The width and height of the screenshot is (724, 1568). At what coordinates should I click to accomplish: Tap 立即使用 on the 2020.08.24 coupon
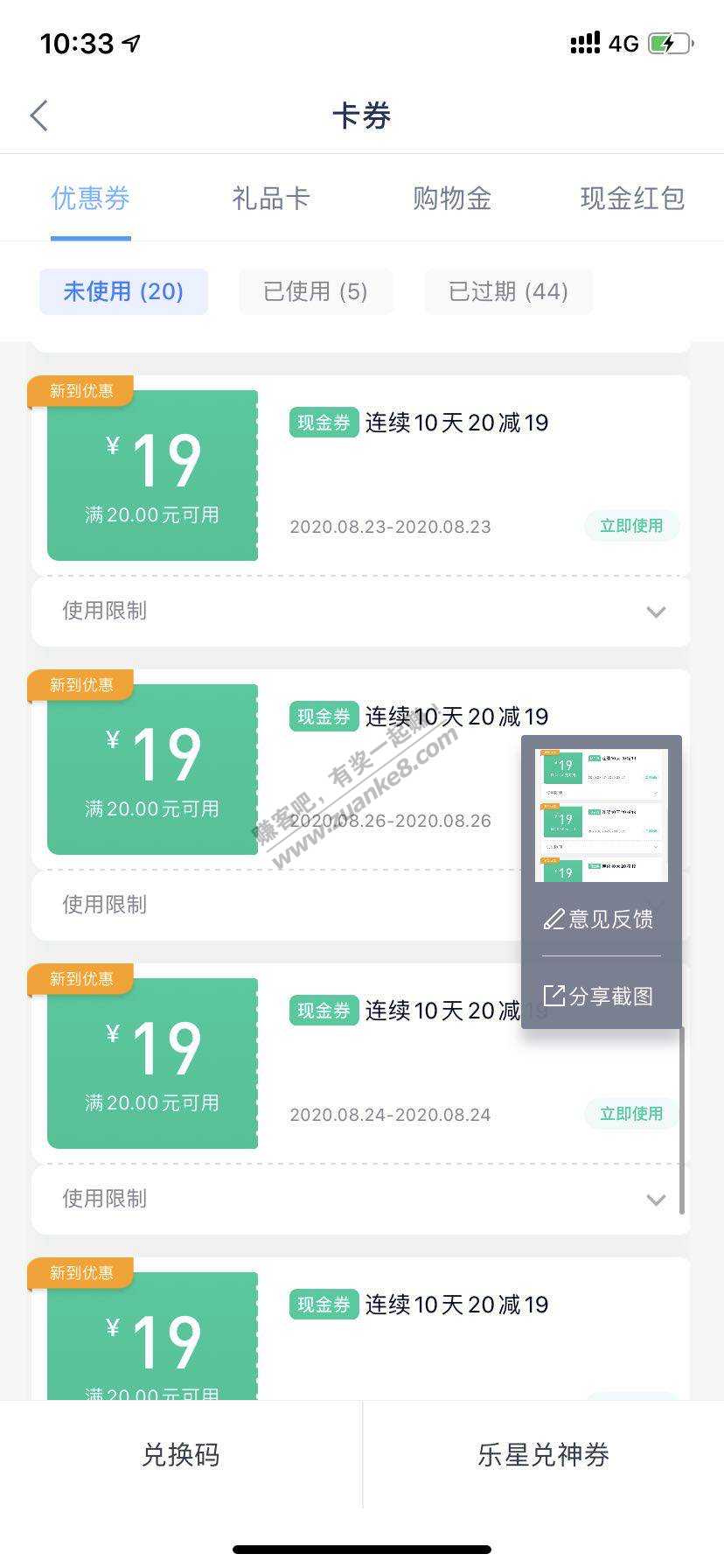631,1114
